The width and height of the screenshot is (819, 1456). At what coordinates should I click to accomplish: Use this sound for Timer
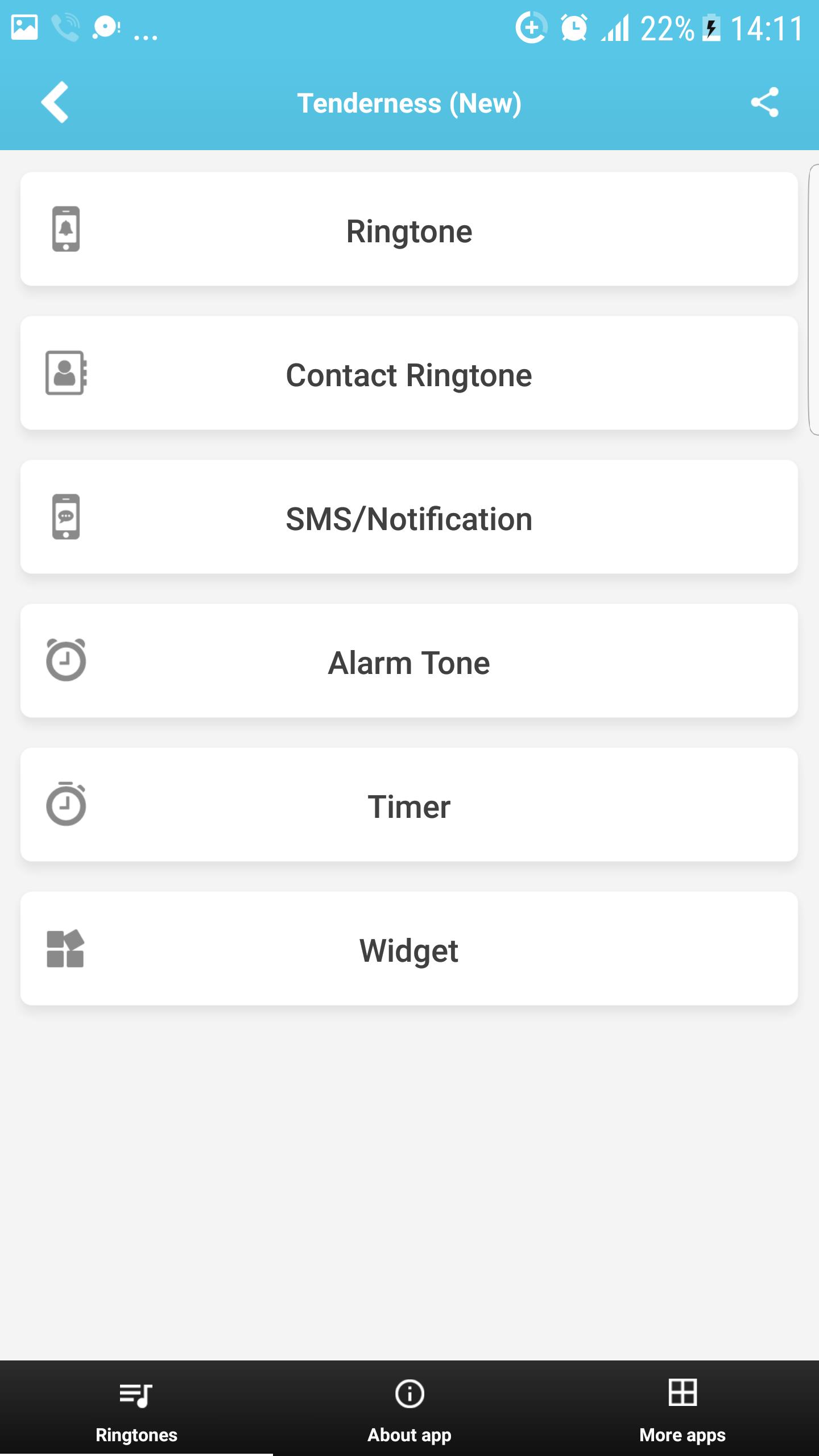tap(409, 805)
